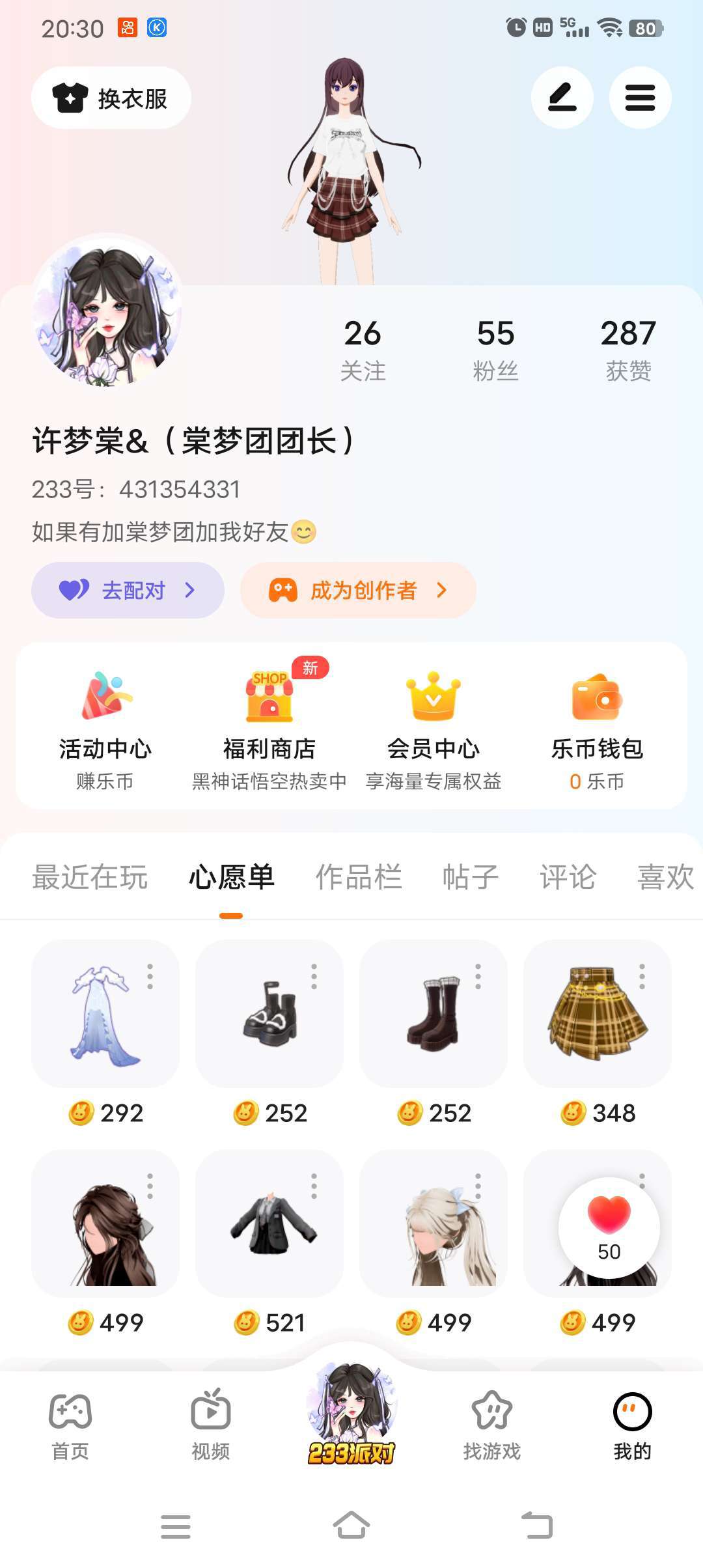
Task: Open 福利商店 welfare shop
Action: 269,725
